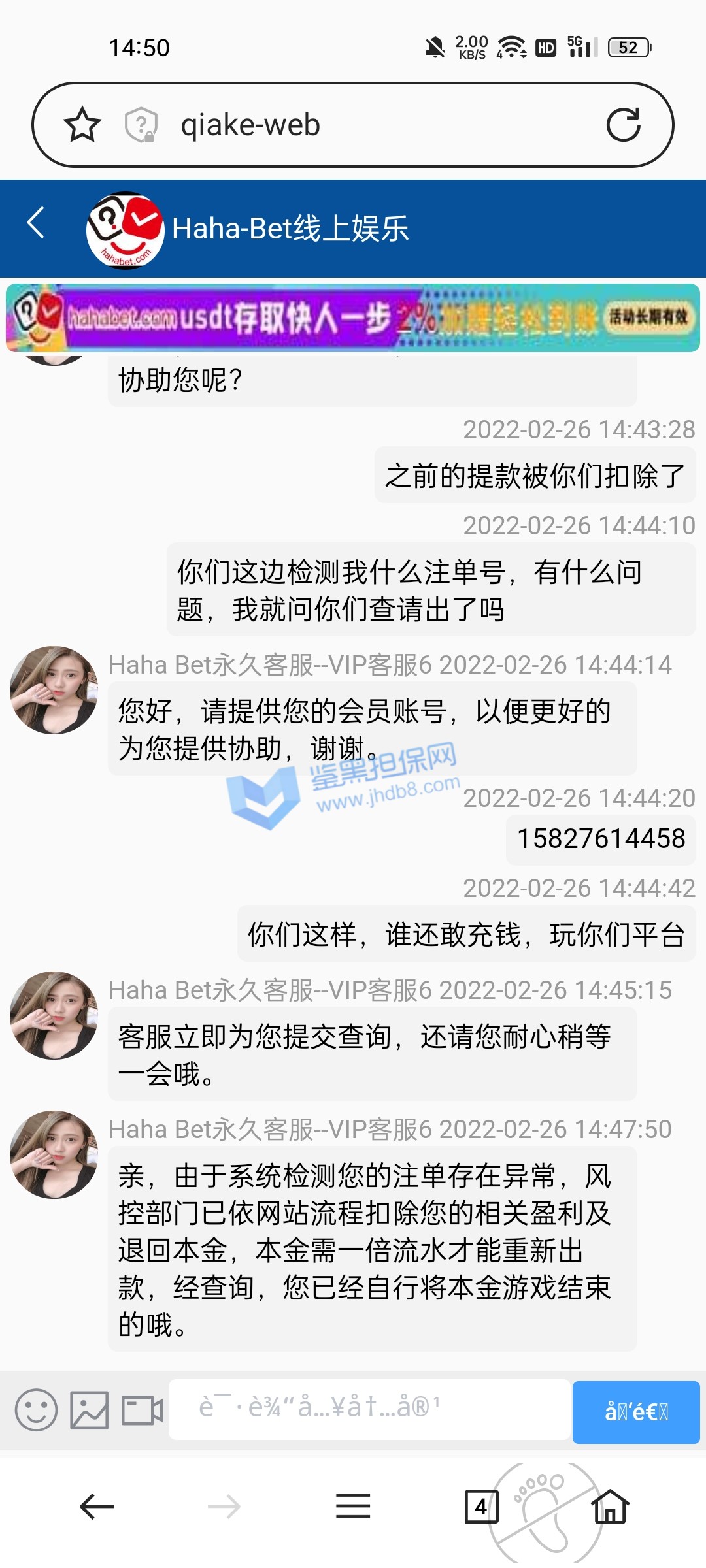Attach an image to the chat
The image size is (706, 1568).
click(x=90, y=1410)
